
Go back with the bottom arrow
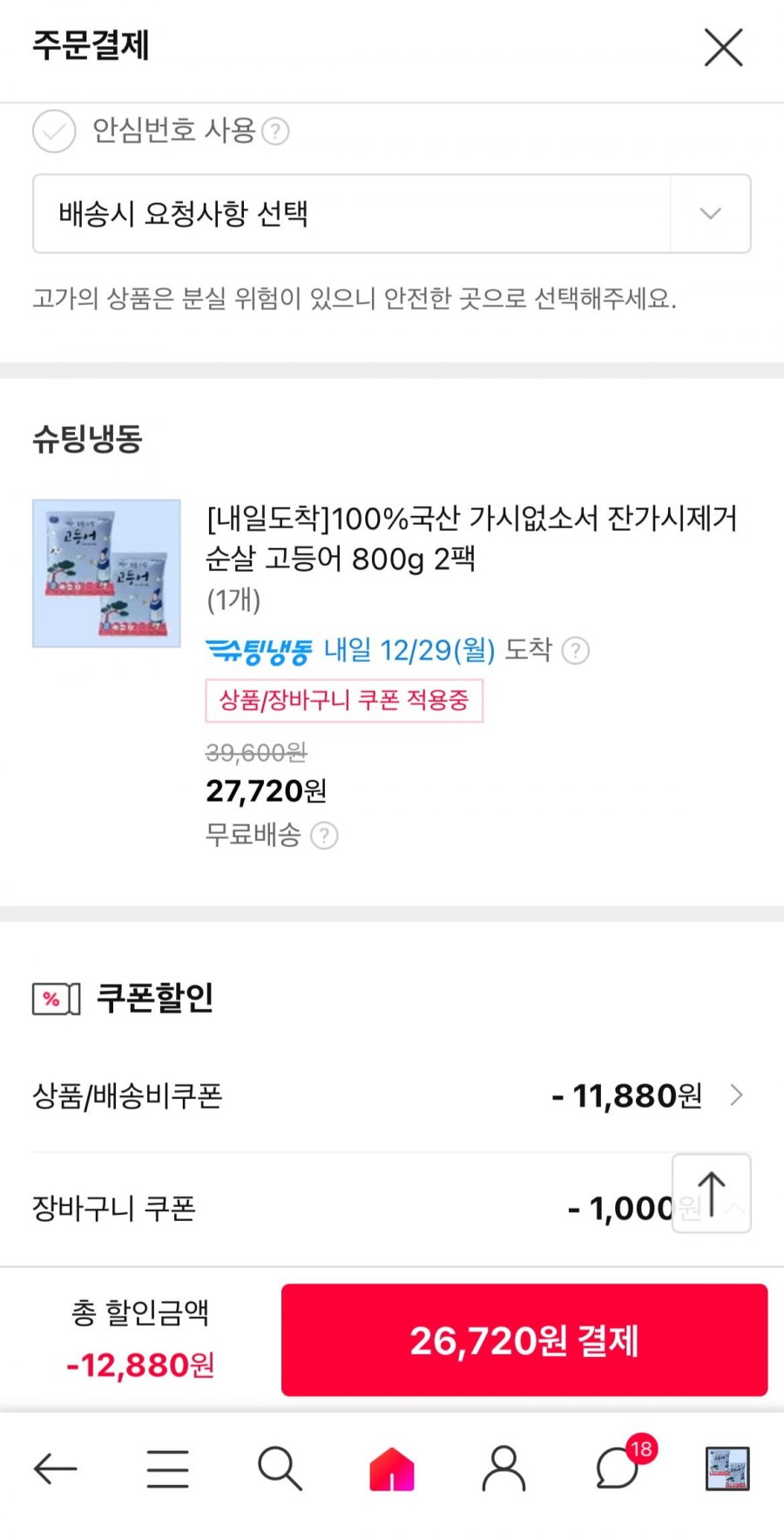pyautogui.click(x=55, y=1469)
